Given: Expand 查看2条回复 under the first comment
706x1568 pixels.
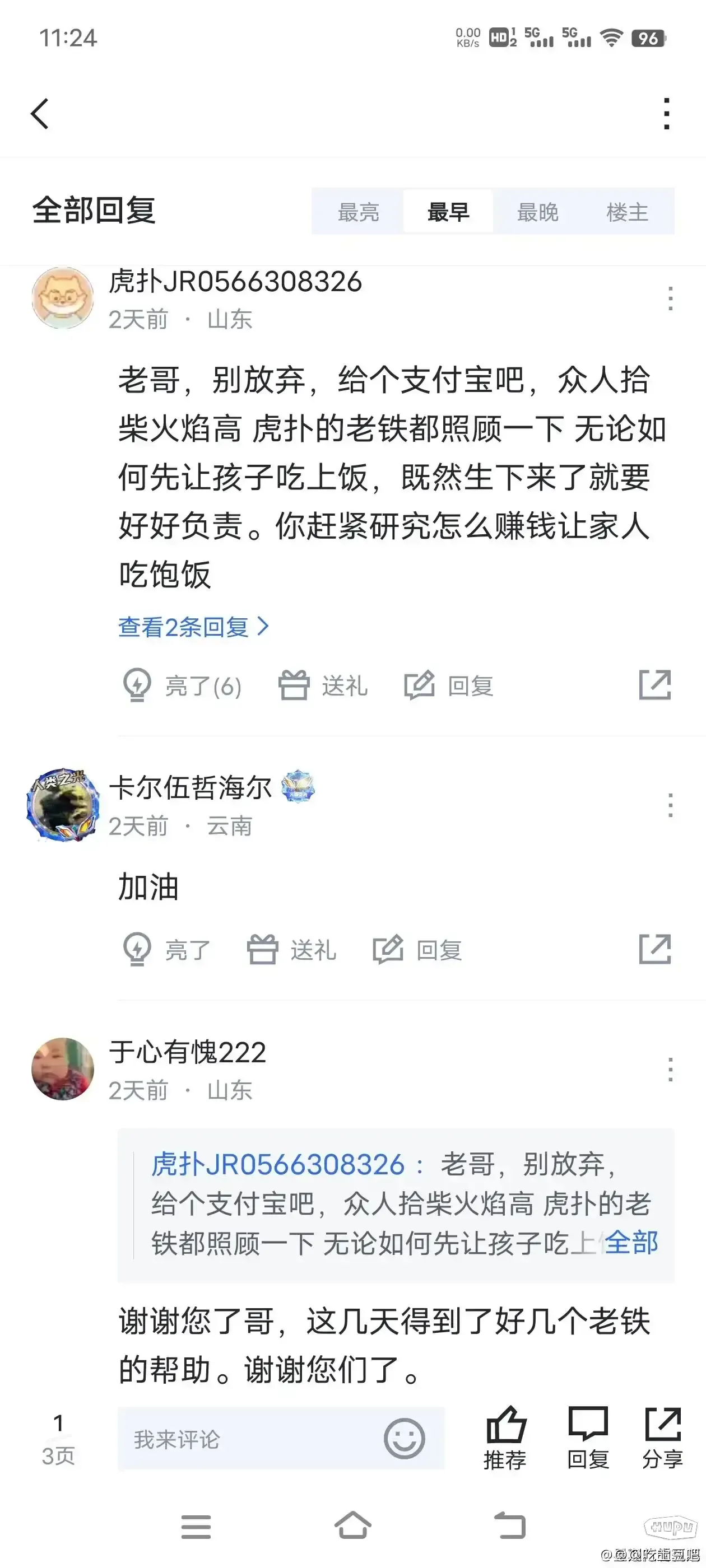Looking at the screenshot, I should (193, 626).
